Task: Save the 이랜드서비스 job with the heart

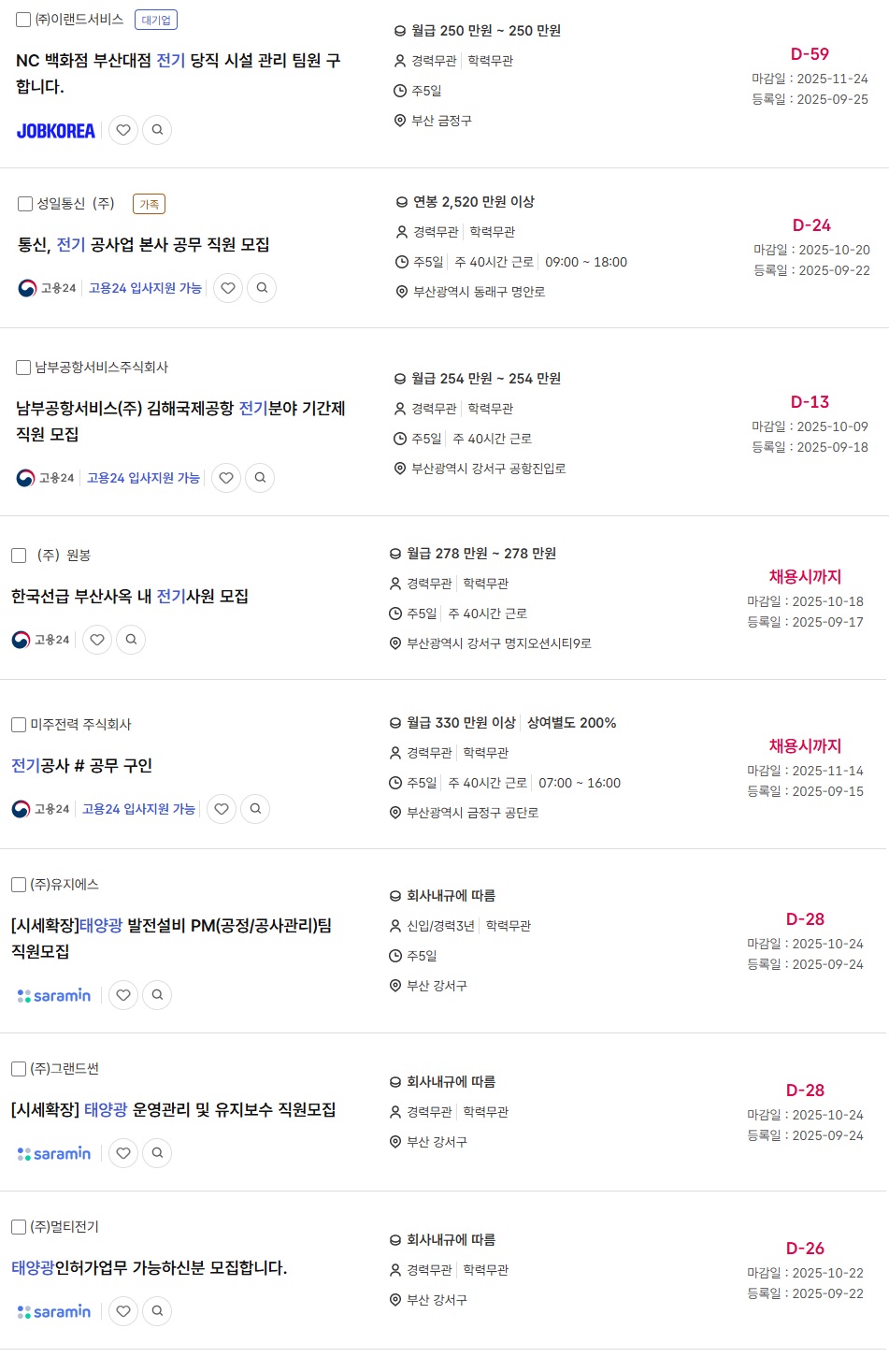Action: [x=123, y=130]
